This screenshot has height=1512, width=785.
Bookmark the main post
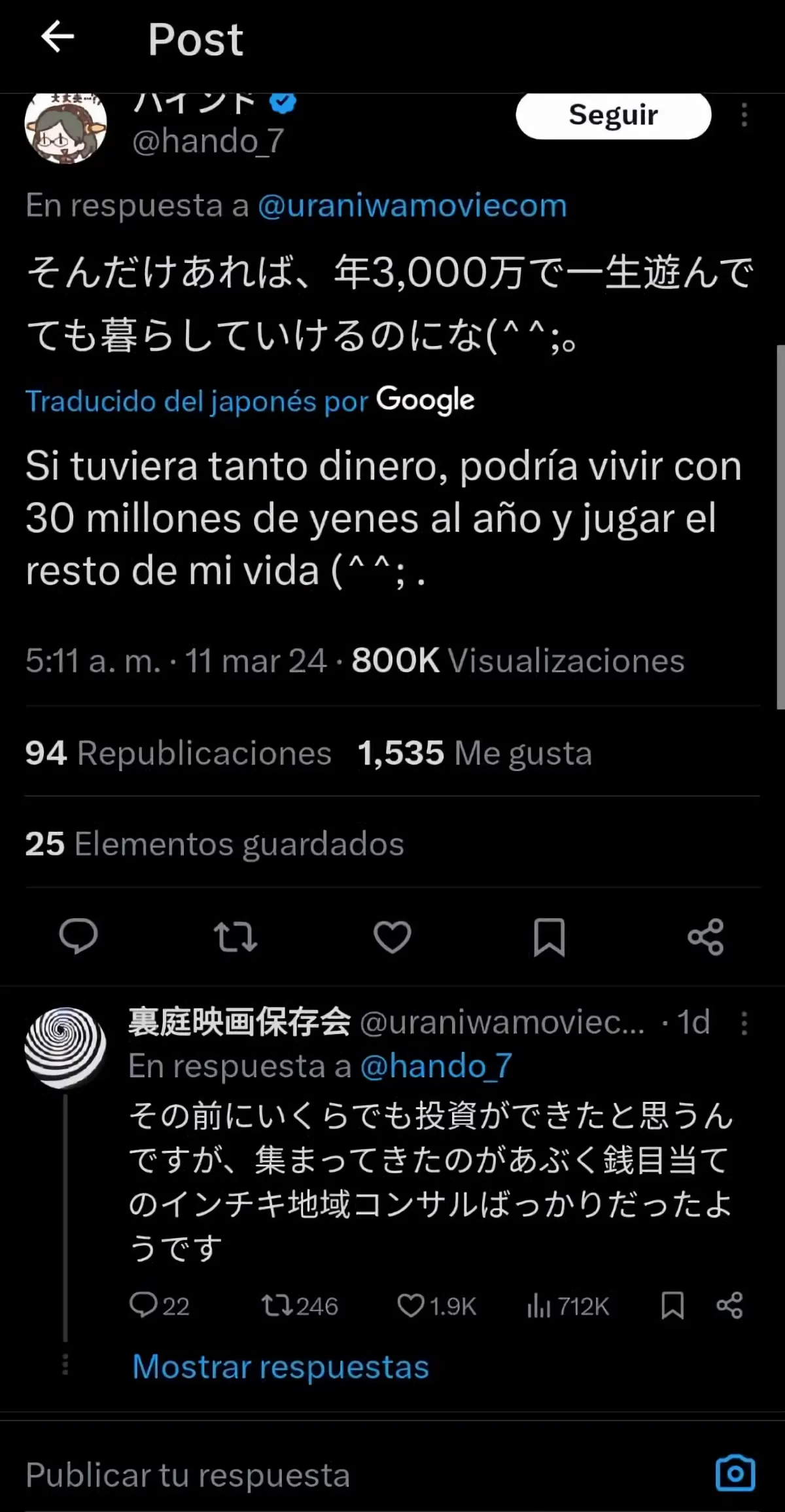[x=549, y=938]
